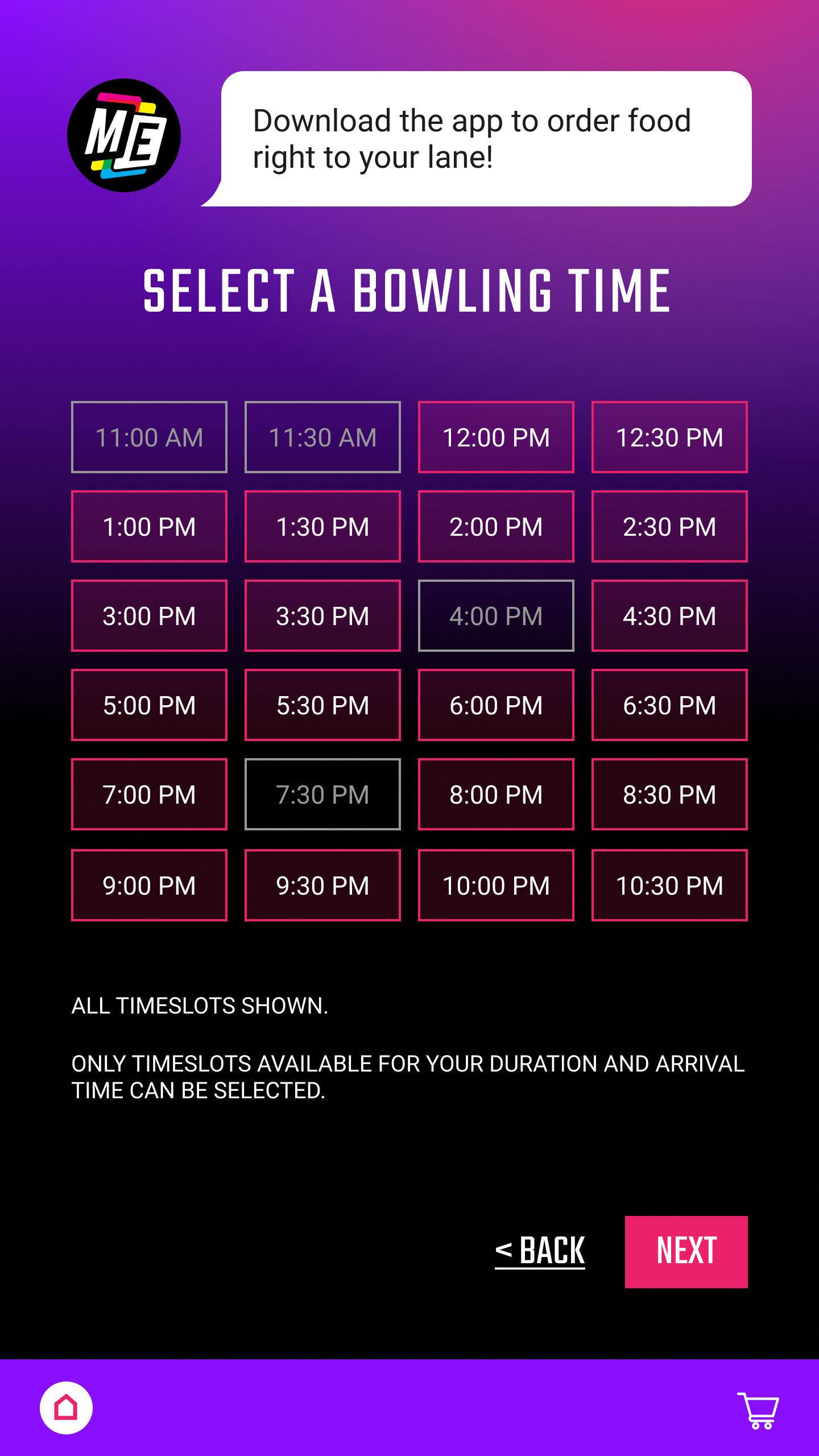Select the 10:00 PM slot
819x1456 pixels.
coord(496,885)
